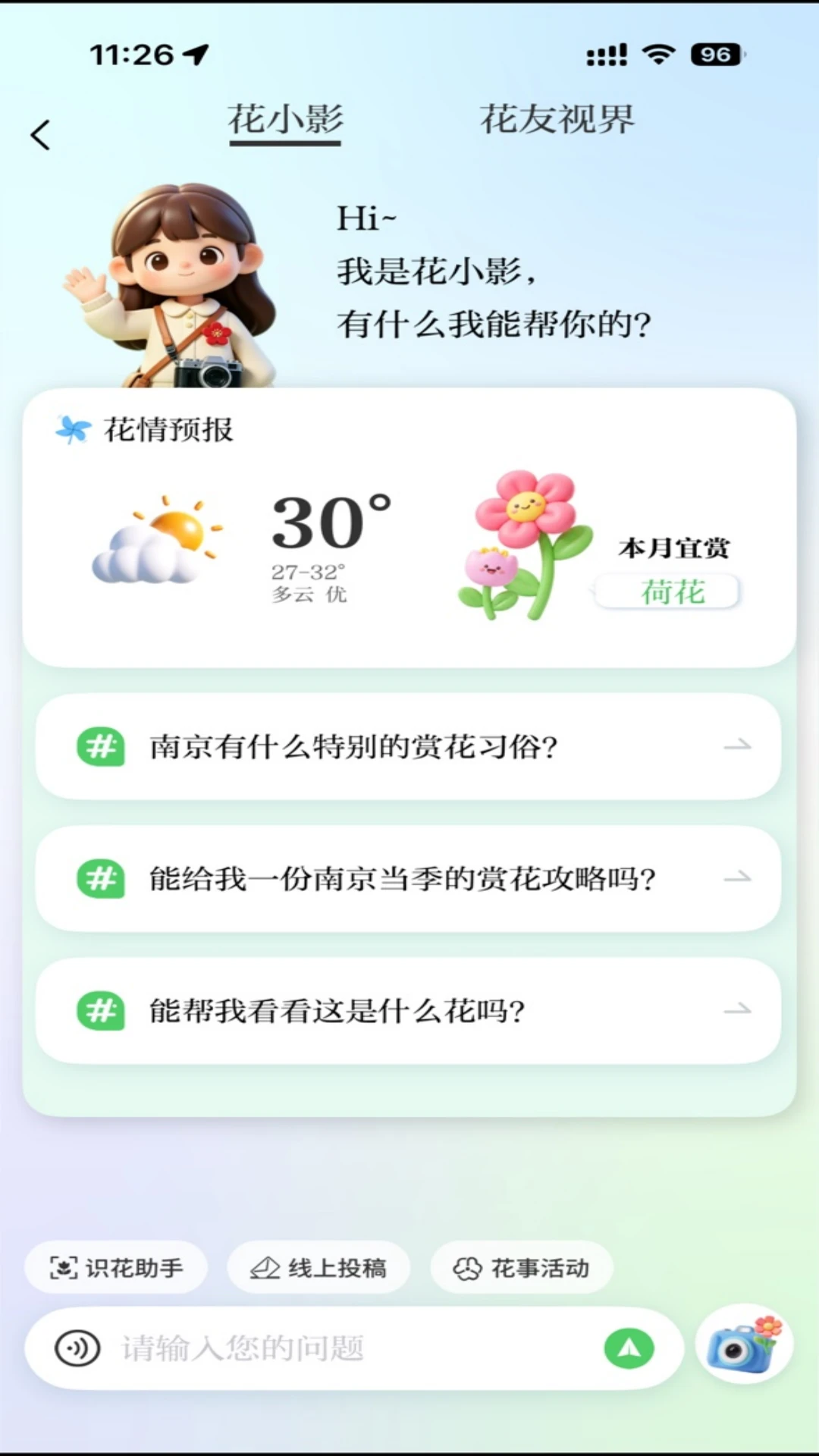This screenshot has height=1456, width=819.
Task: Go back with the top-left arrow
Action: [x=40, y=135]
